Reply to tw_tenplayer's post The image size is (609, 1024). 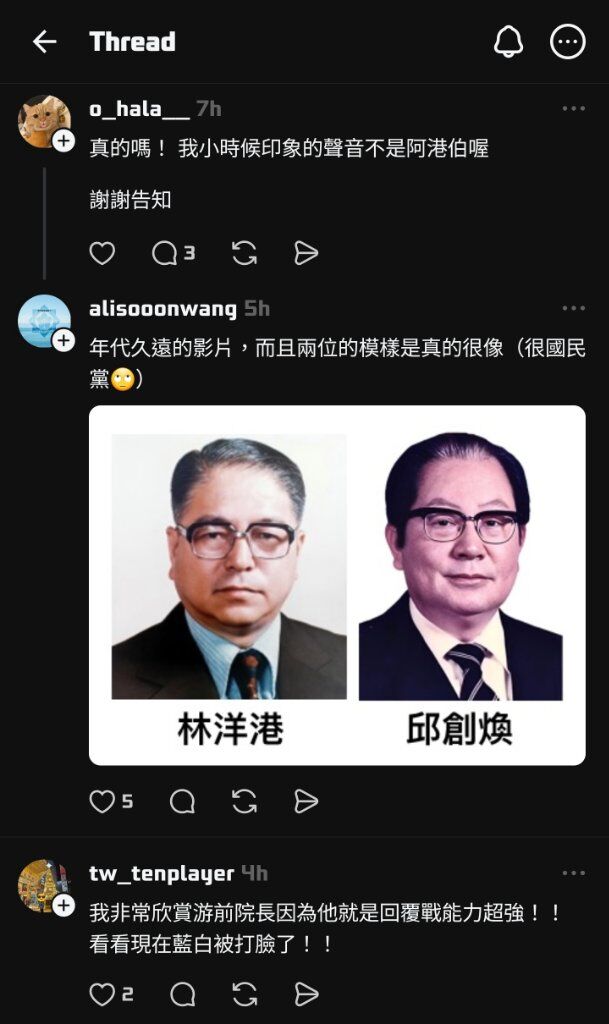coord(182,994)
